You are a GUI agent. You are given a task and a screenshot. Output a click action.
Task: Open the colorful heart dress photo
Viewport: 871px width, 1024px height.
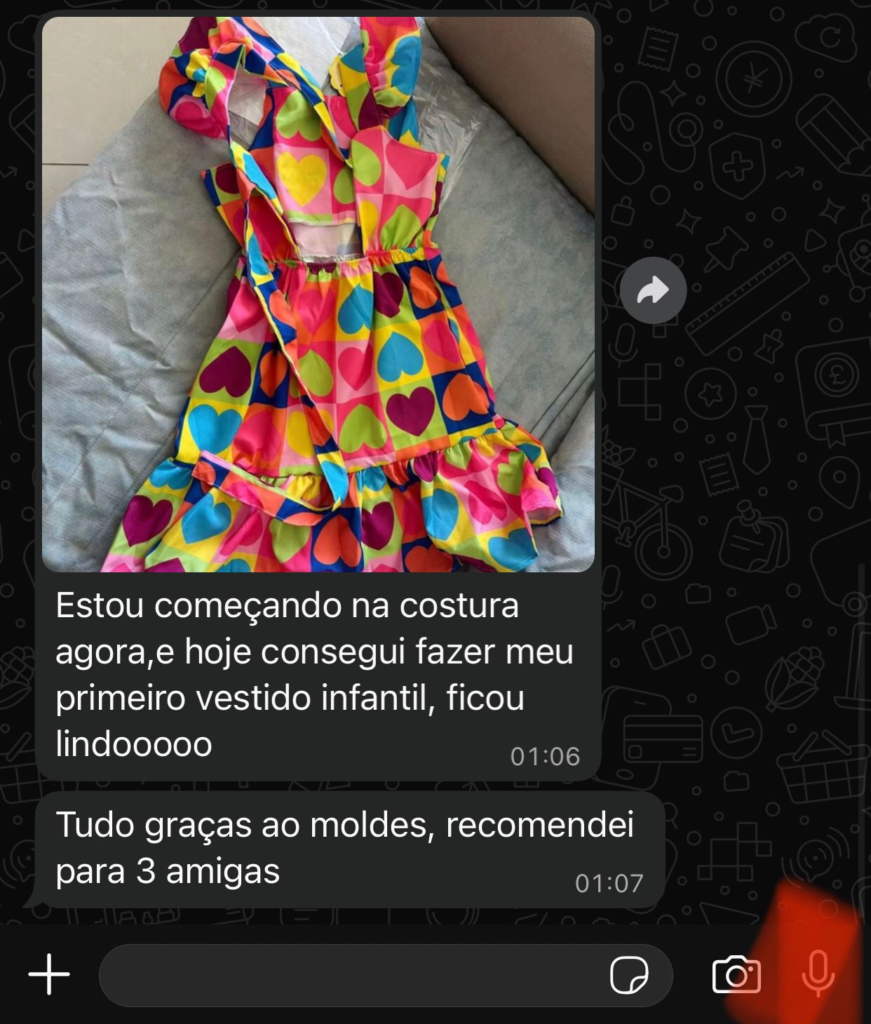[x=318, y=294]
